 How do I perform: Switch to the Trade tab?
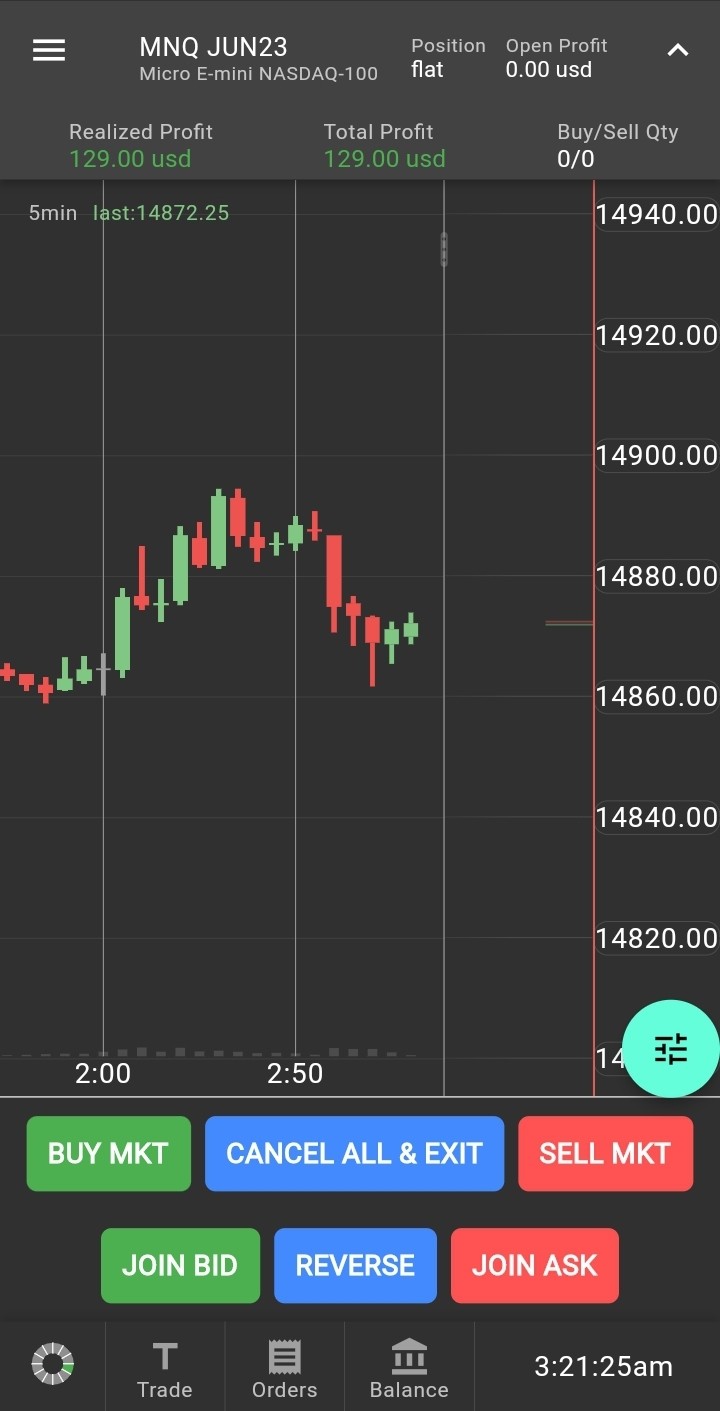pos(165,1369)
